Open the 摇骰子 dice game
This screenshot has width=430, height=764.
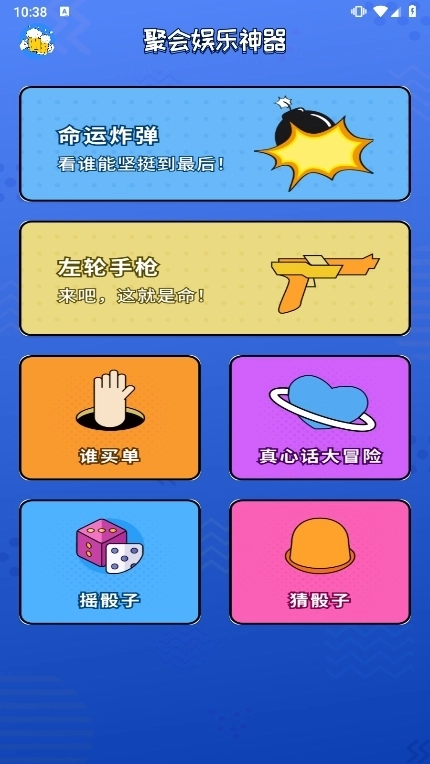pos(110,562)
